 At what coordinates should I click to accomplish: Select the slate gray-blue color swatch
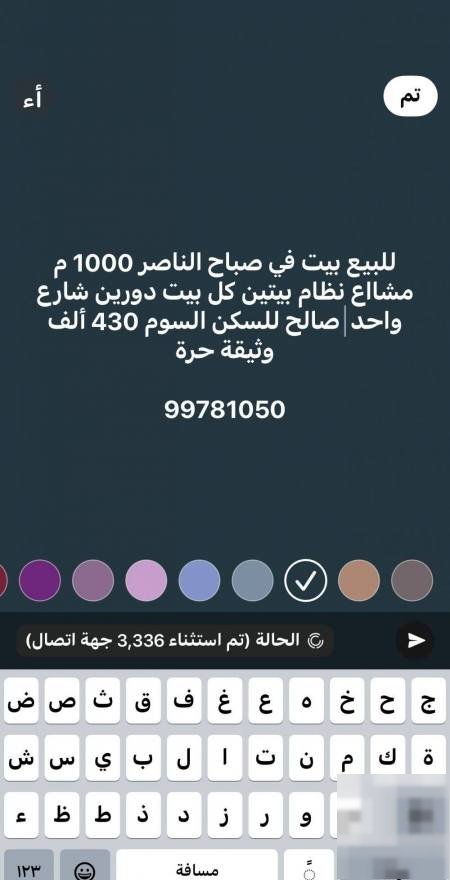tap(252, 580)
